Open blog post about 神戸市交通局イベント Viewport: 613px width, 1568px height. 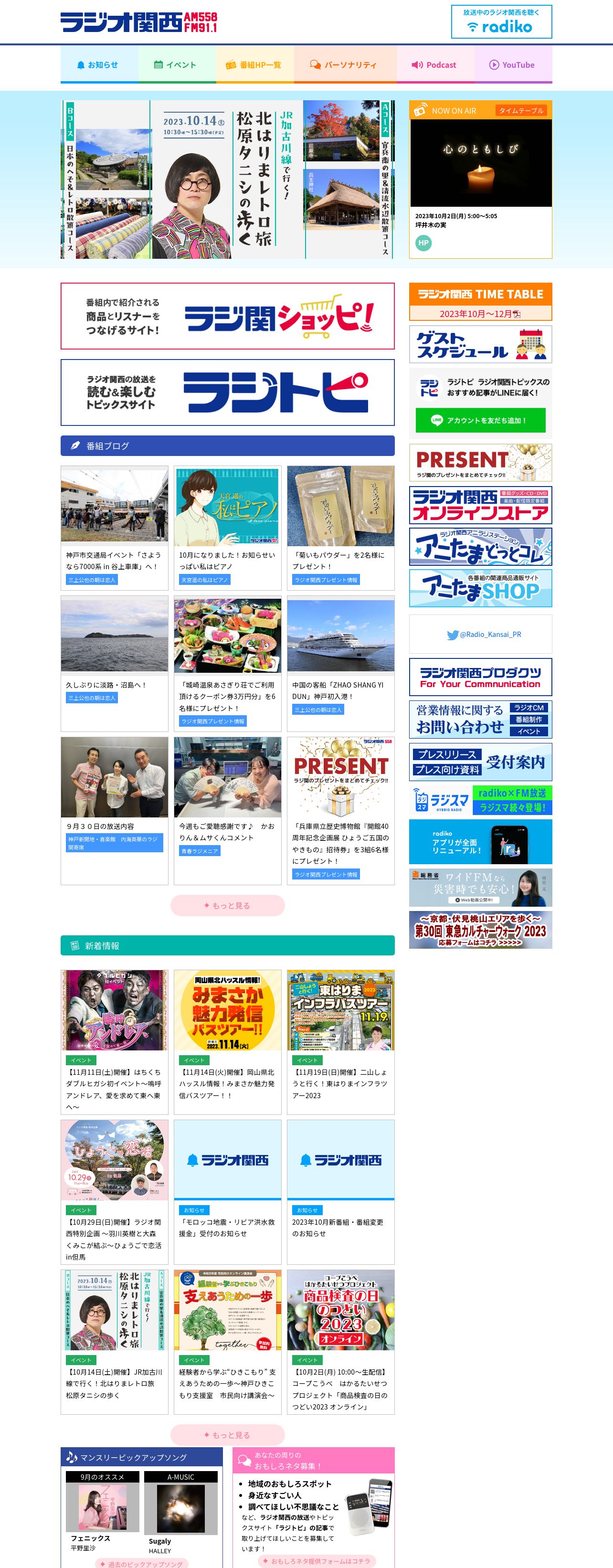114,560
